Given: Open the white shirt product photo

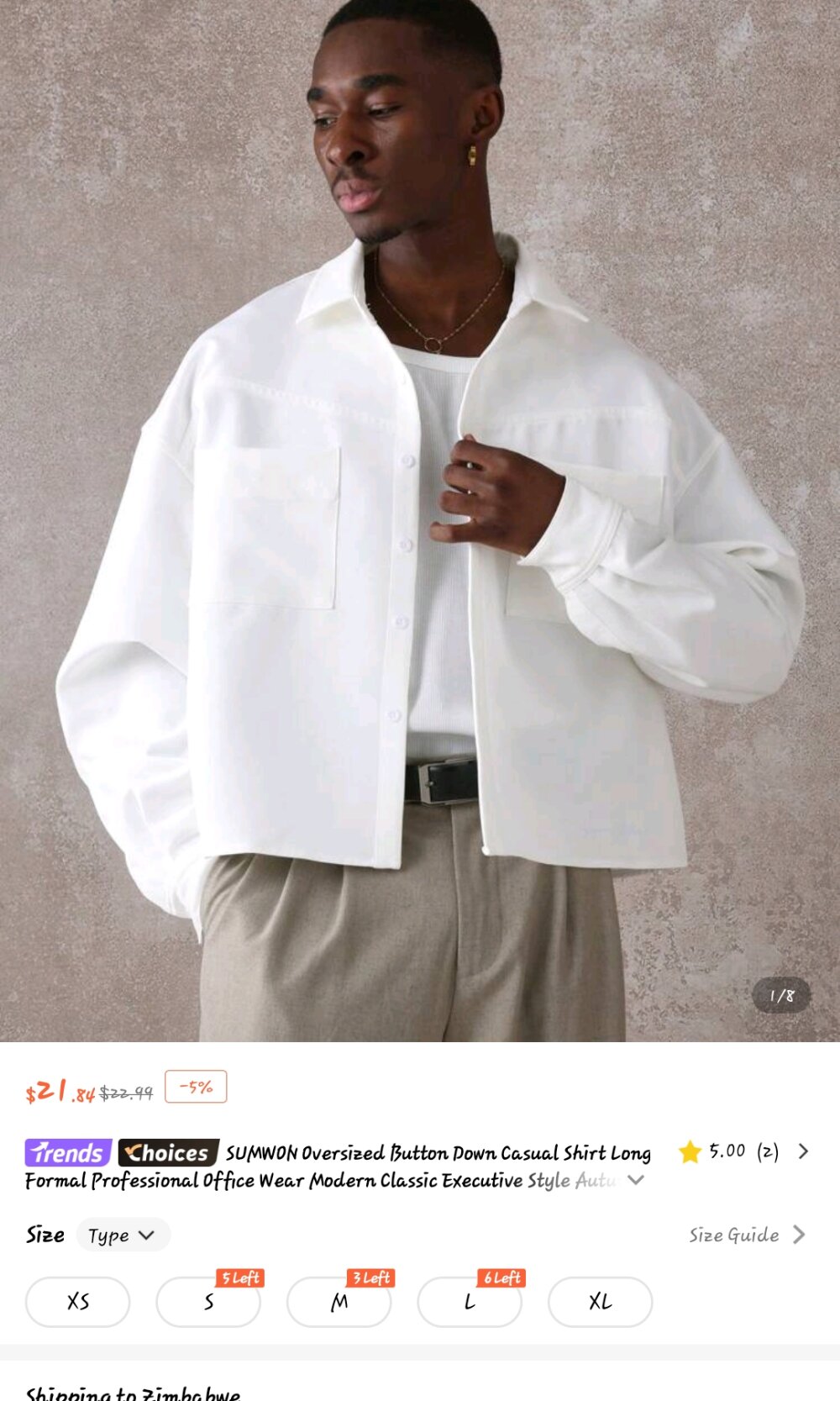Looking at the screenshot, I should pyautogui.click(x=420, y=521).
